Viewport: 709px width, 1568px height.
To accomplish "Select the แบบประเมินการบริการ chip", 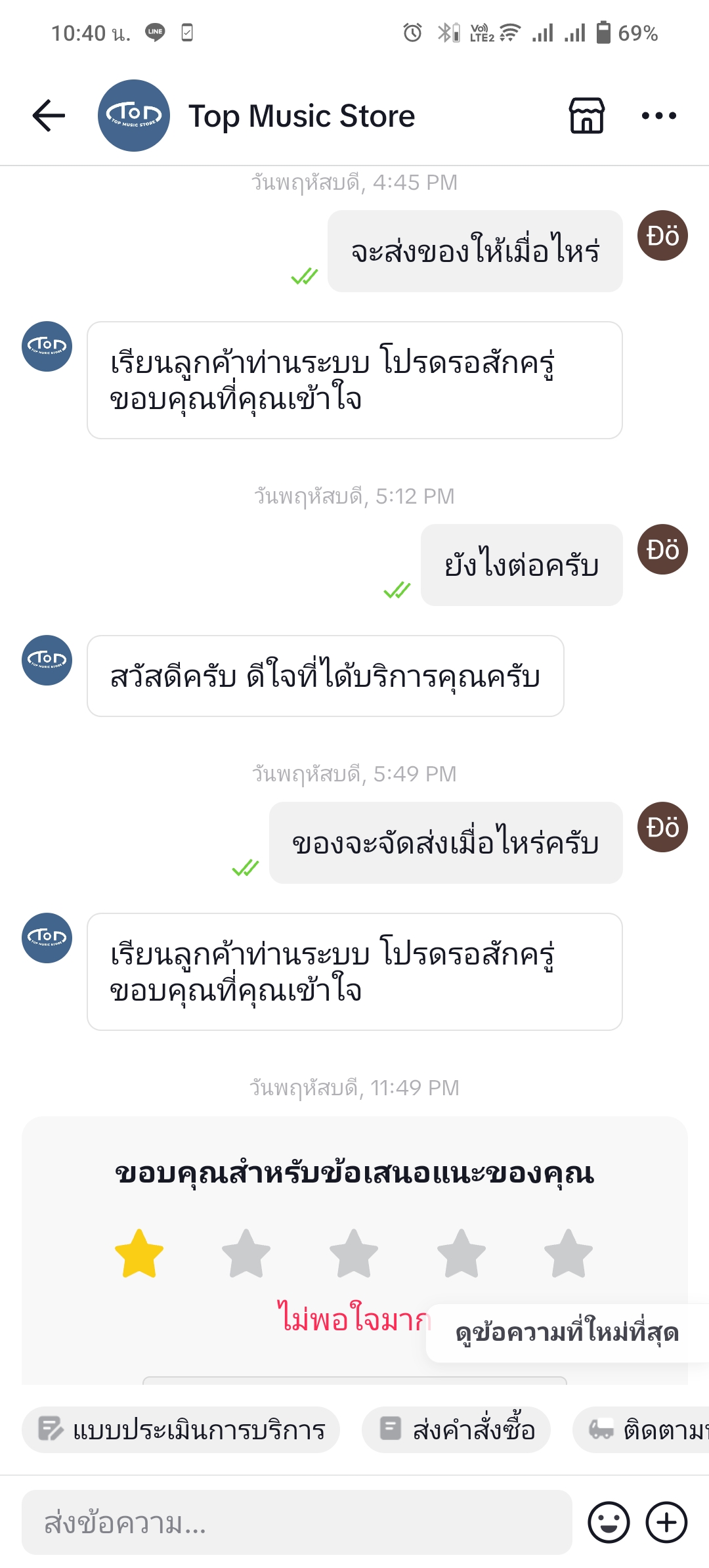I will point(181,1429).
